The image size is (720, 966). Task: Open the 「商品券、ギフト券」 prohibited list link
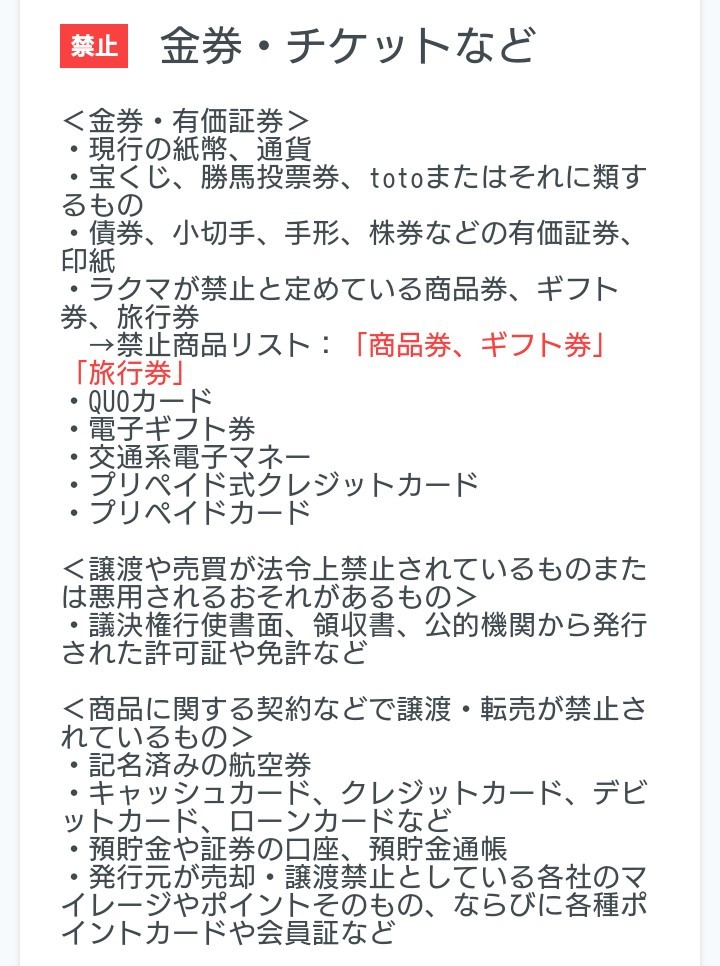[481, 346]
